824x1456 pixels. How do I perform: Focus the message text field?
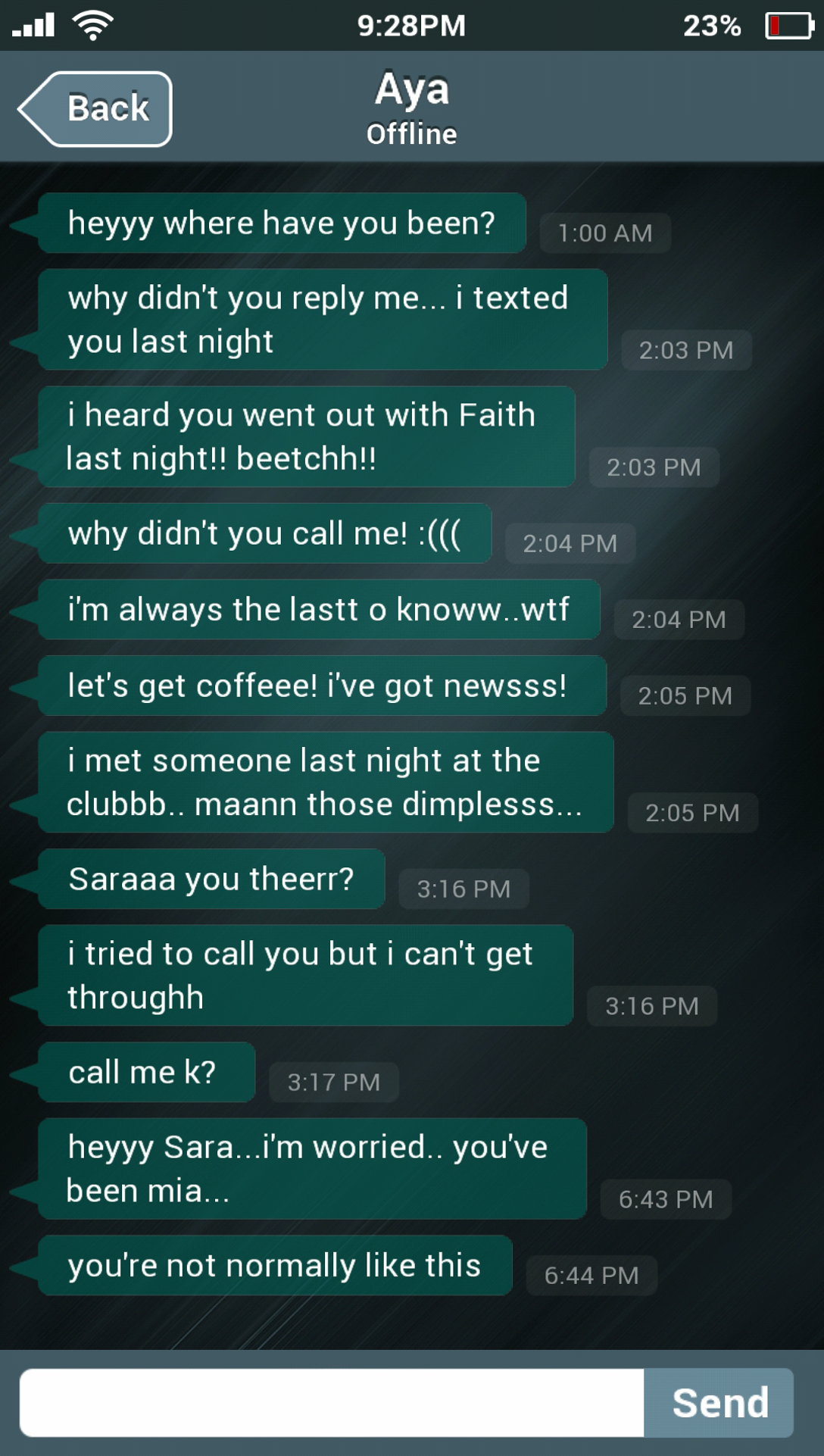coord(332,1402)
